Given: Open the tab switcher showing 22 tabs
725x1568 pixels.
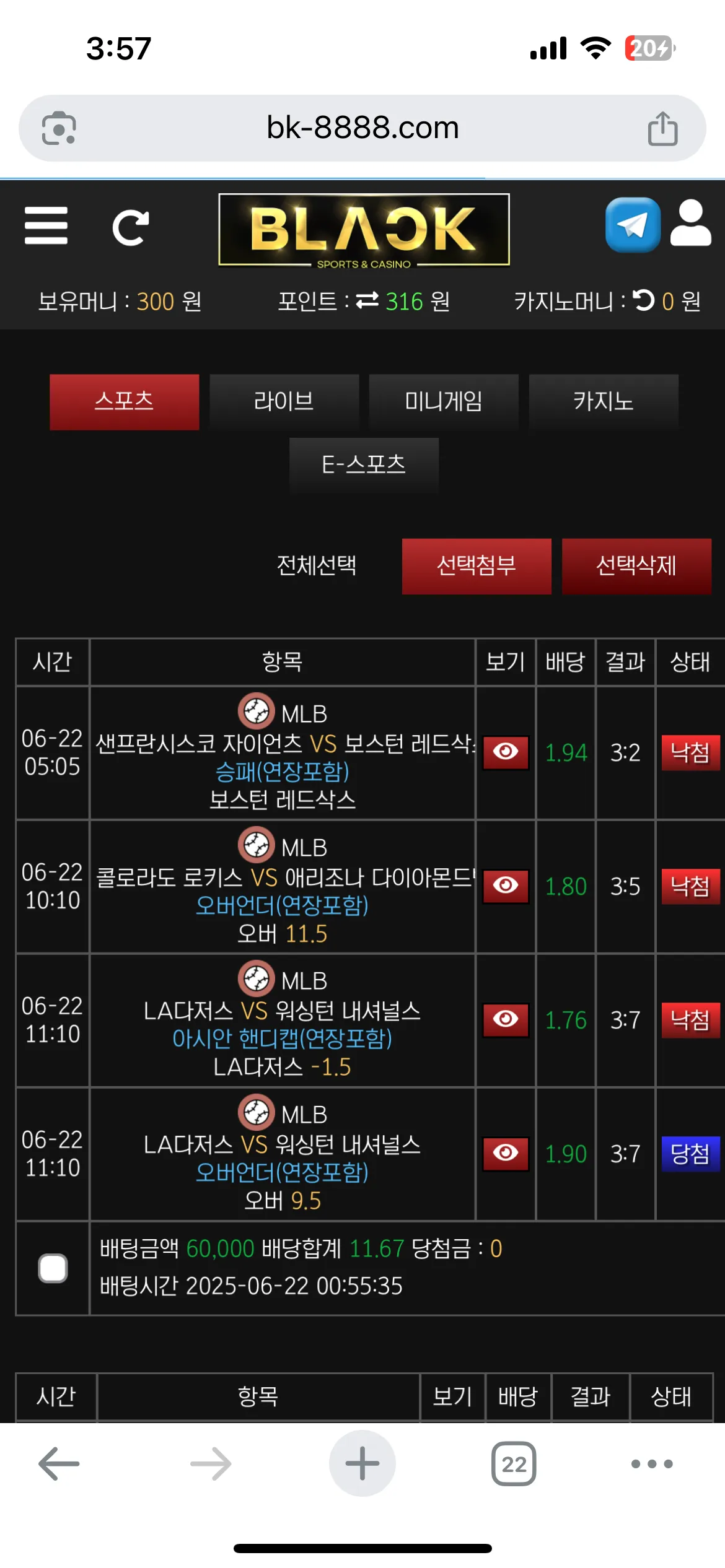Looking at the screenshot, I should [514, 1464].
